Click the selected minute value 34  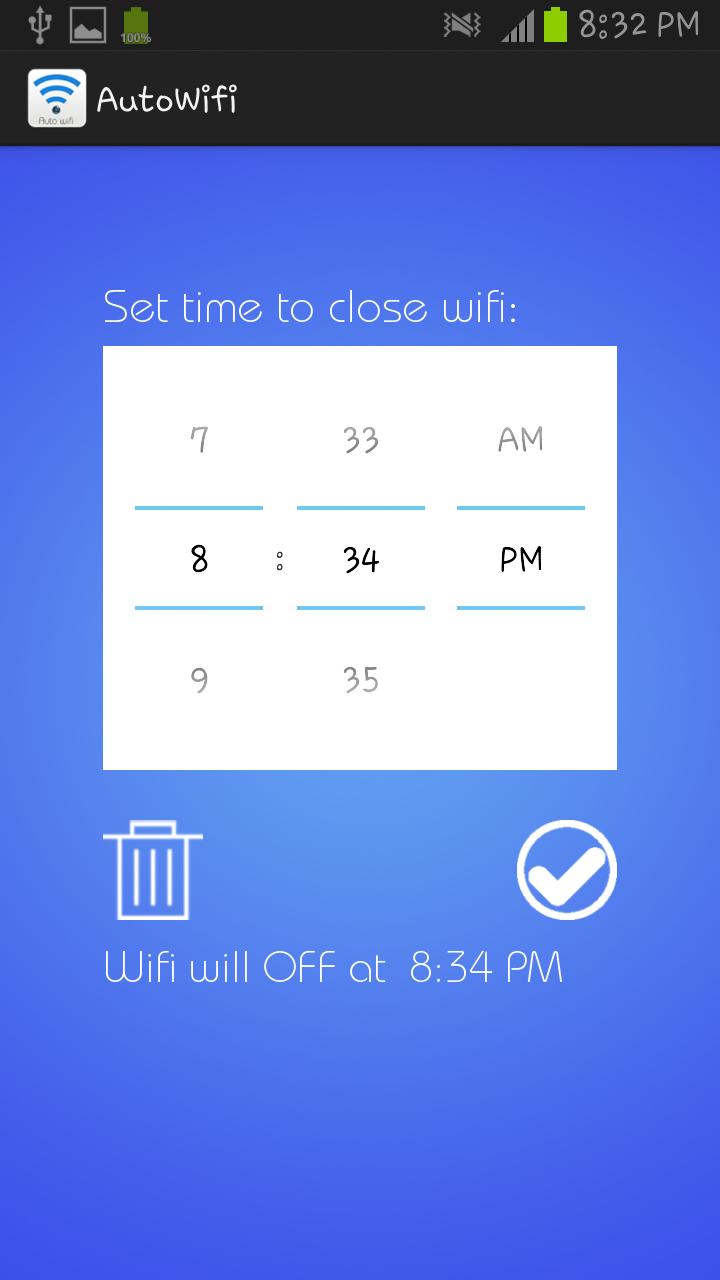pos(360,559)
